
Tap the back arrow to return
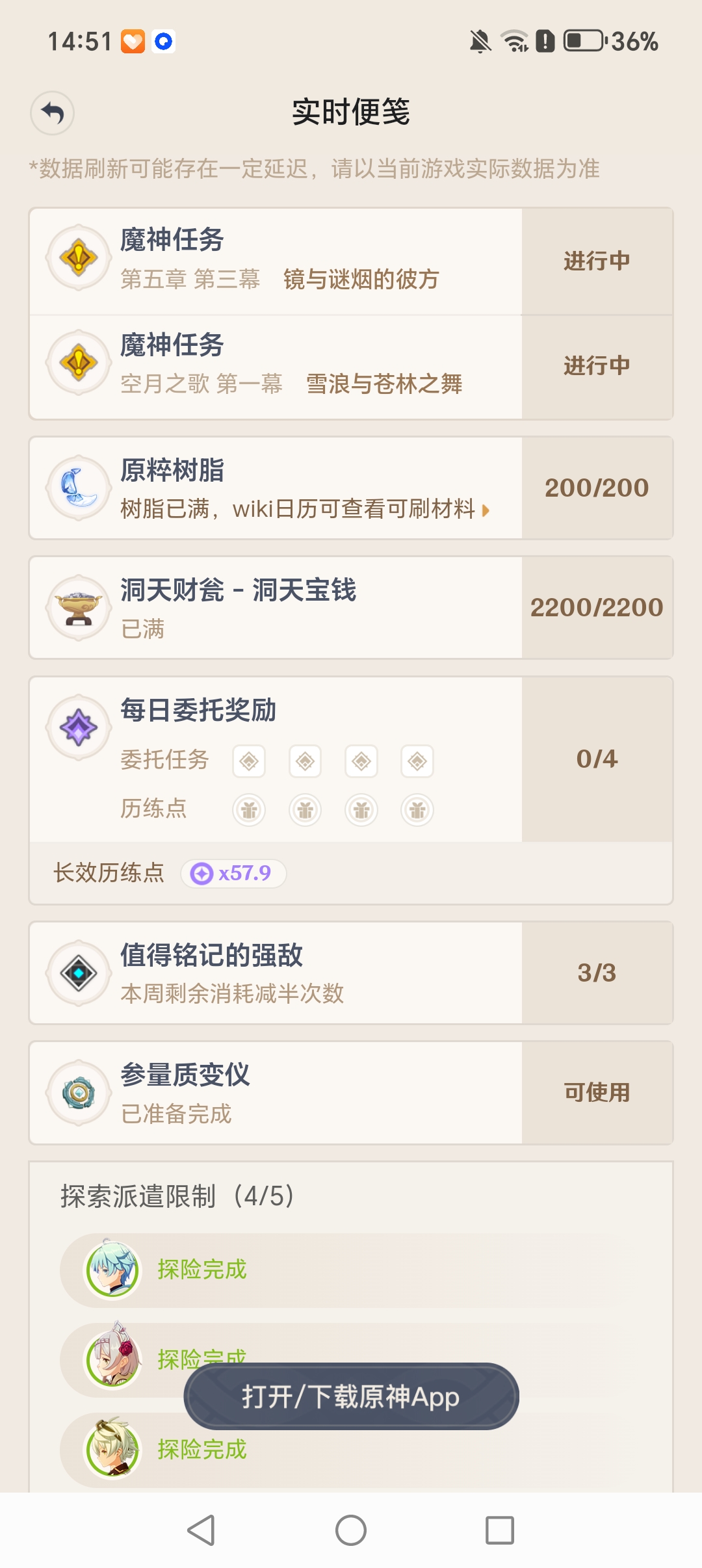coord(53,114)
